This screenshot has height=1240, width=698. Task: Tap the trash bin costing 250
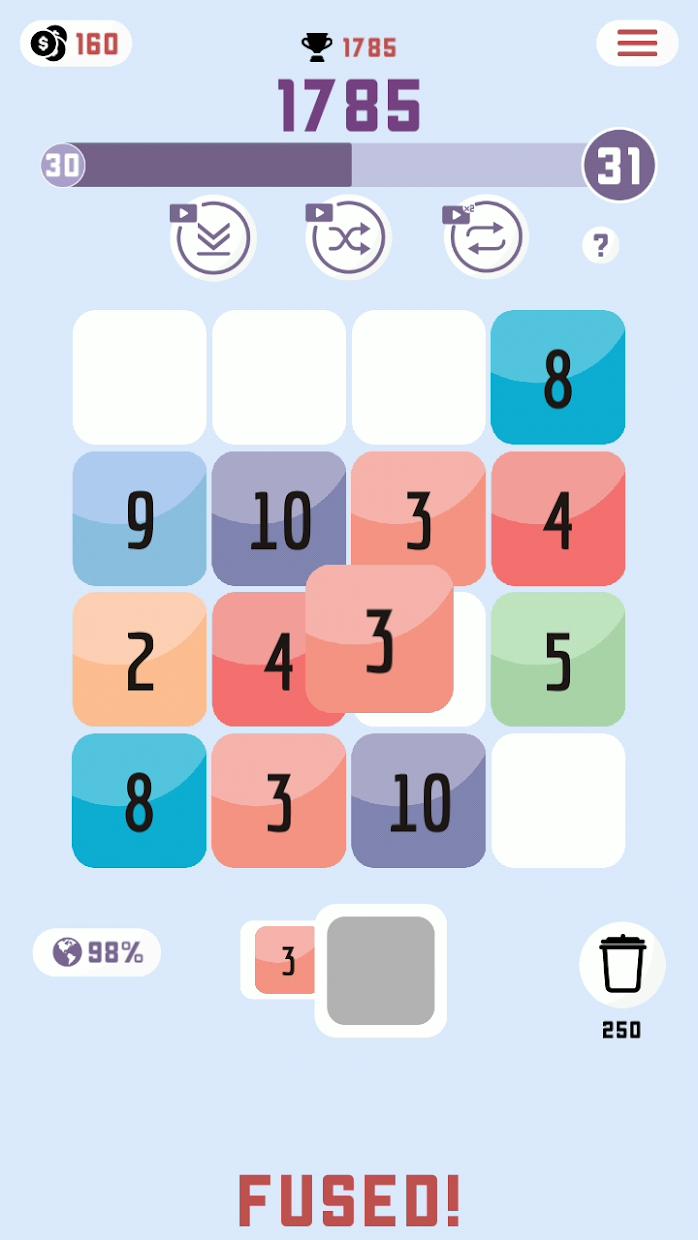pyautogui.click(x=622, y=965)
